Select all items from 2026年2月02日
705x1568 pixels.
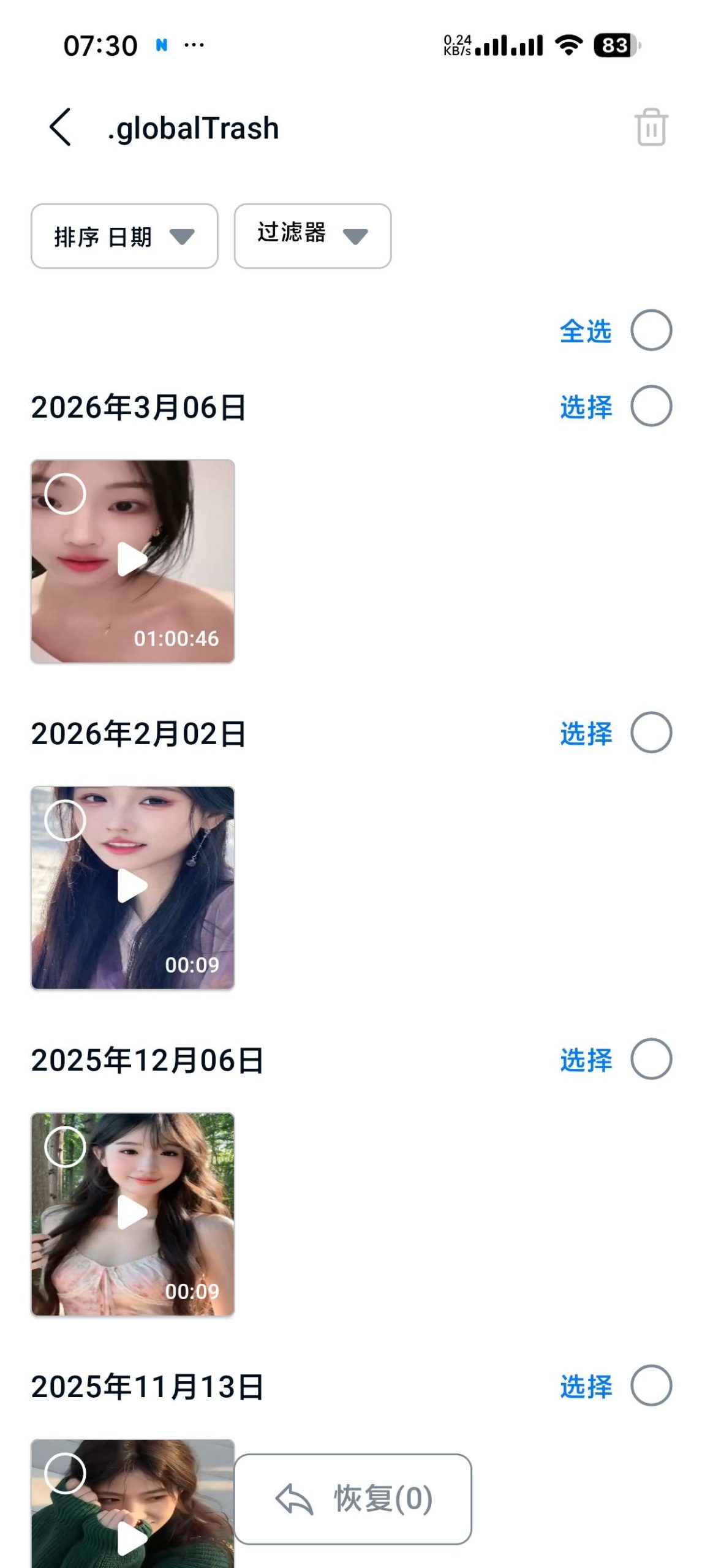pos(651,733)
